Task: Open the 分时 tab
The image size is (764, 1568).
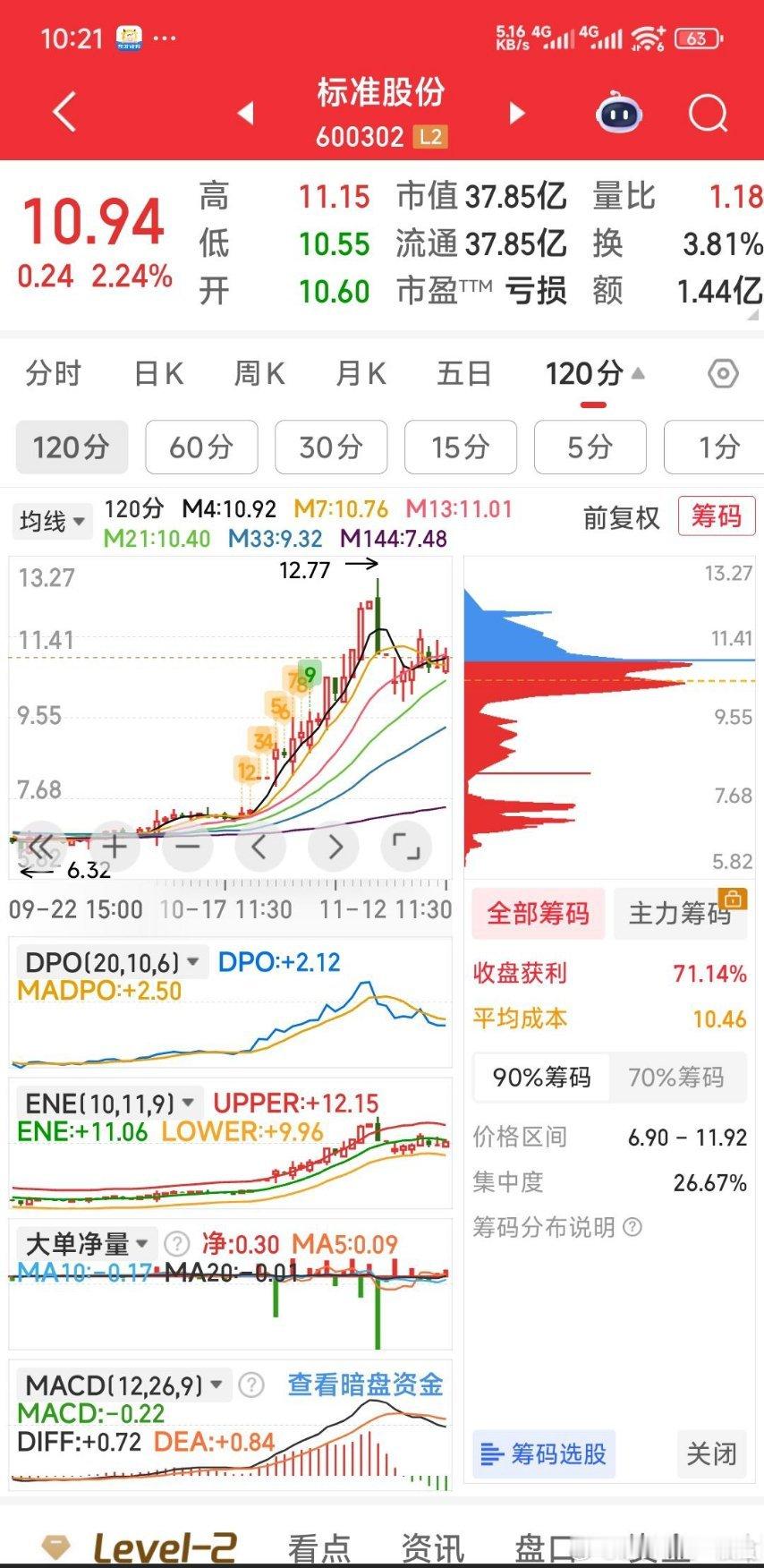Action: (54, 373)
